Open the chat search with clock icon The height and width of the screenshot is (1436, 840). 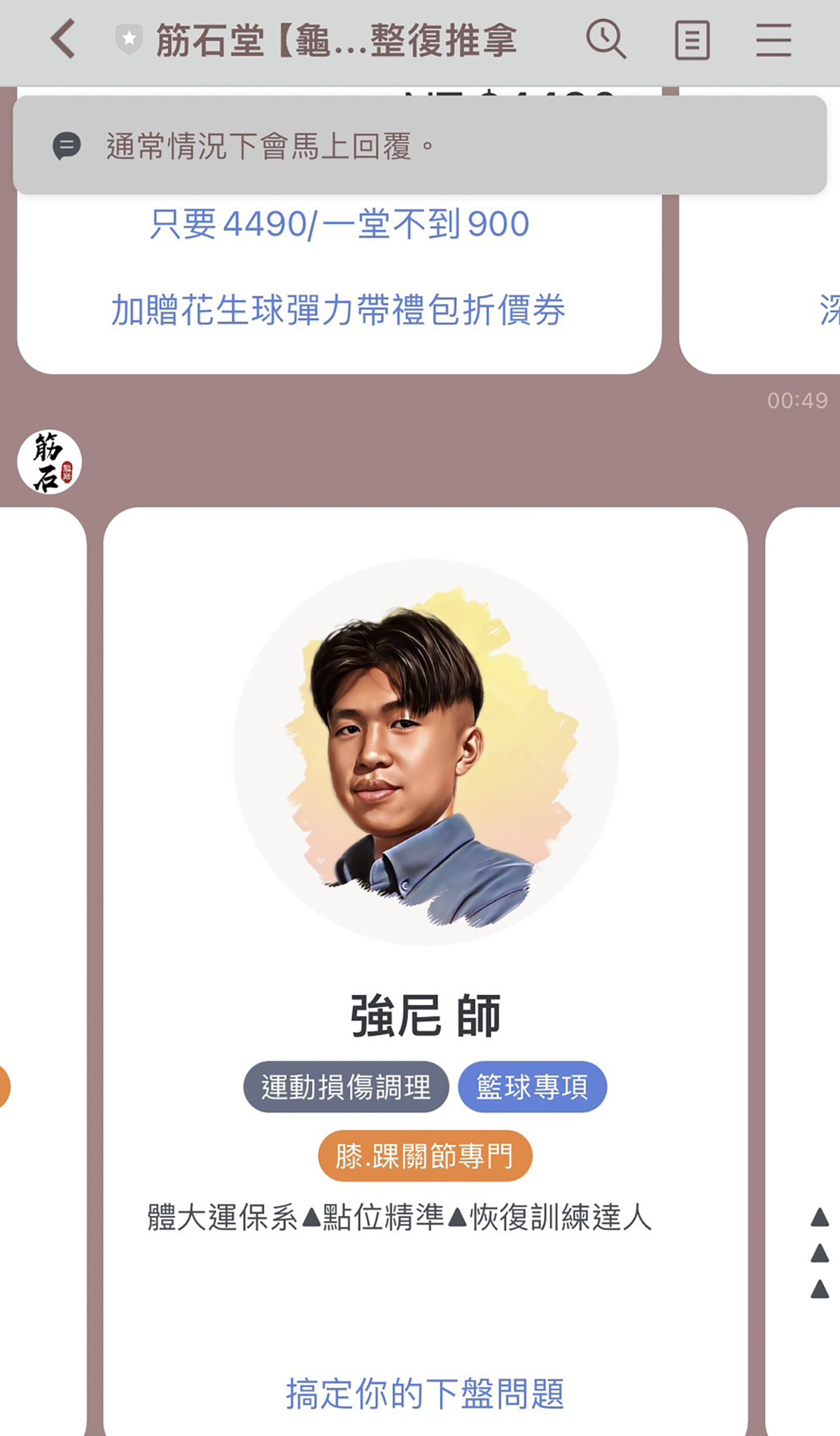(x=606, y=39)
